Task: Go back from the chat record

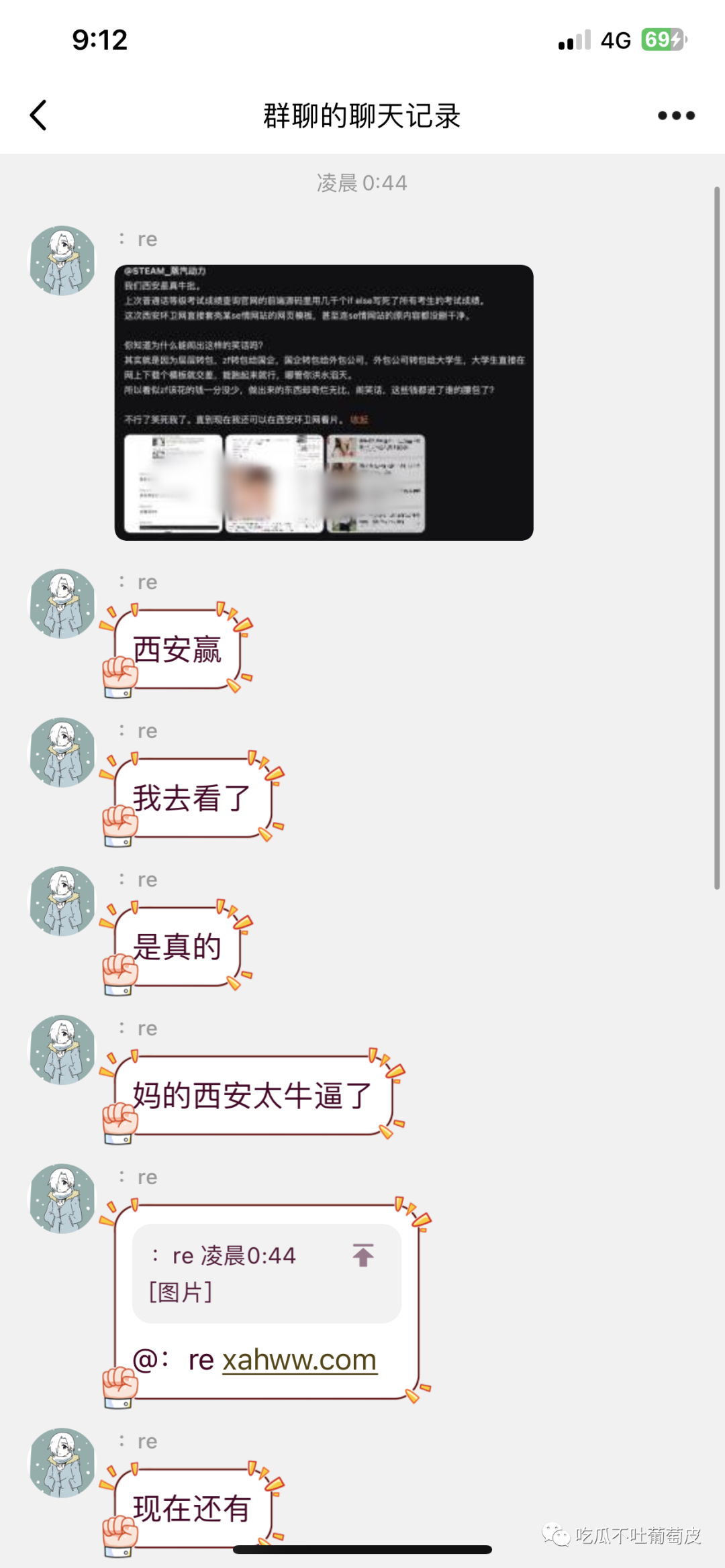Action: (x=38, y=115)
